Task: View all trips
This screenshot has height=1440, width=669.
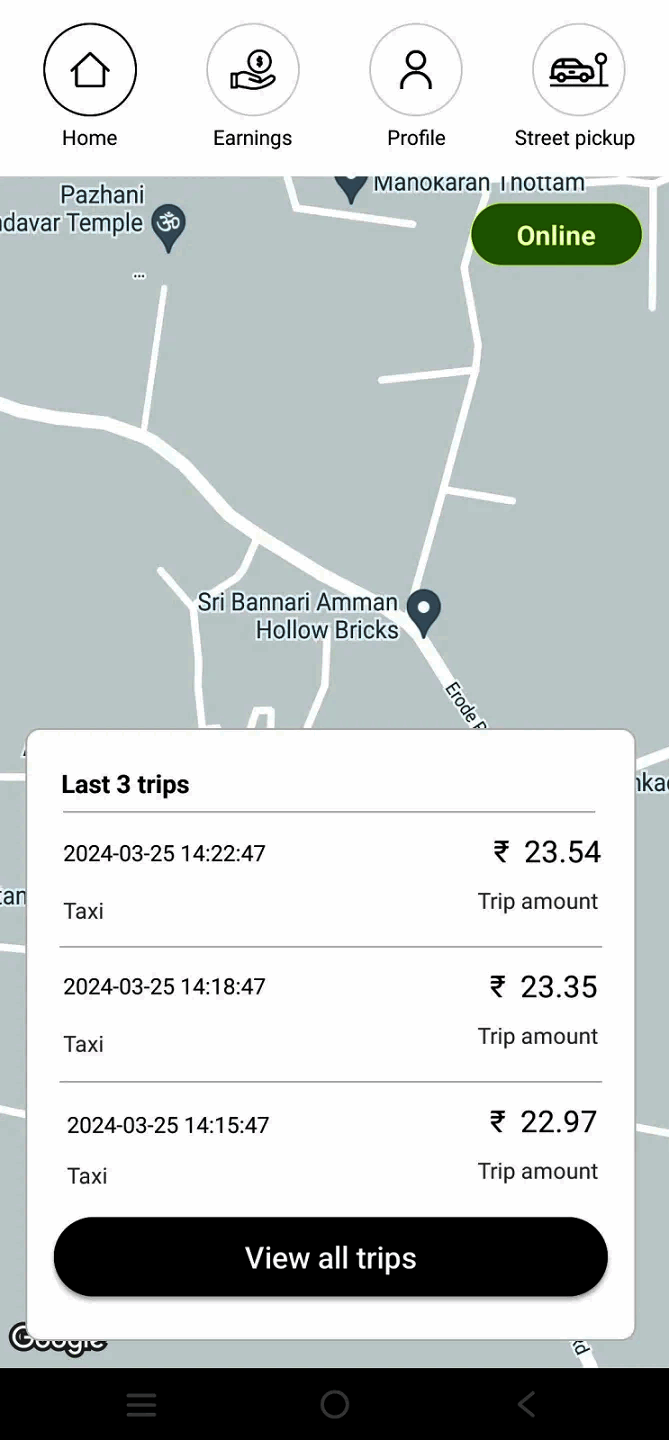Action: coord(331,1257)
